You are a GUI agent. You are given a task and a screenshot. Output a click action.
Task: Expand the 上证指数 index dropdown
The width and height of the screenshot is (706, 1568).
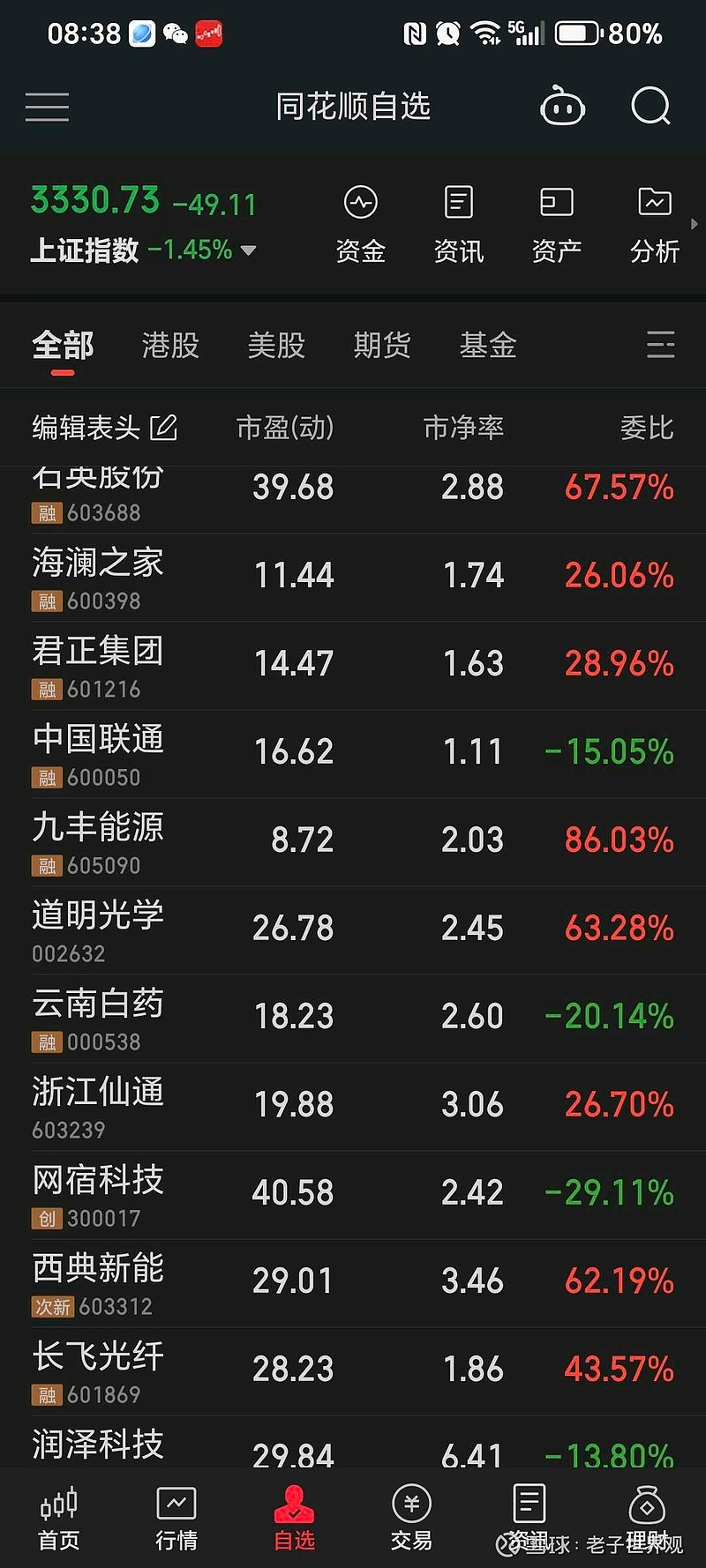click(x=249, y=250)
